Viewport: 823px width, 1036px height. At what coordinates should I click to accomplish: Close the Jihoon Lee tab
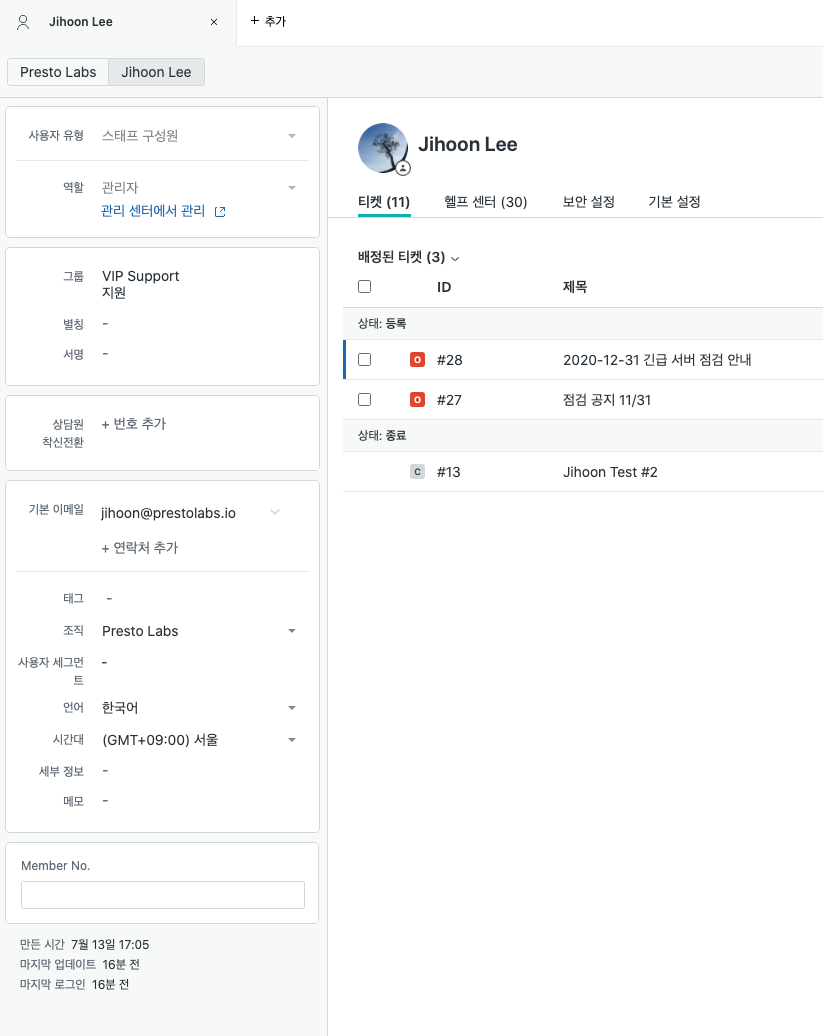213,22
